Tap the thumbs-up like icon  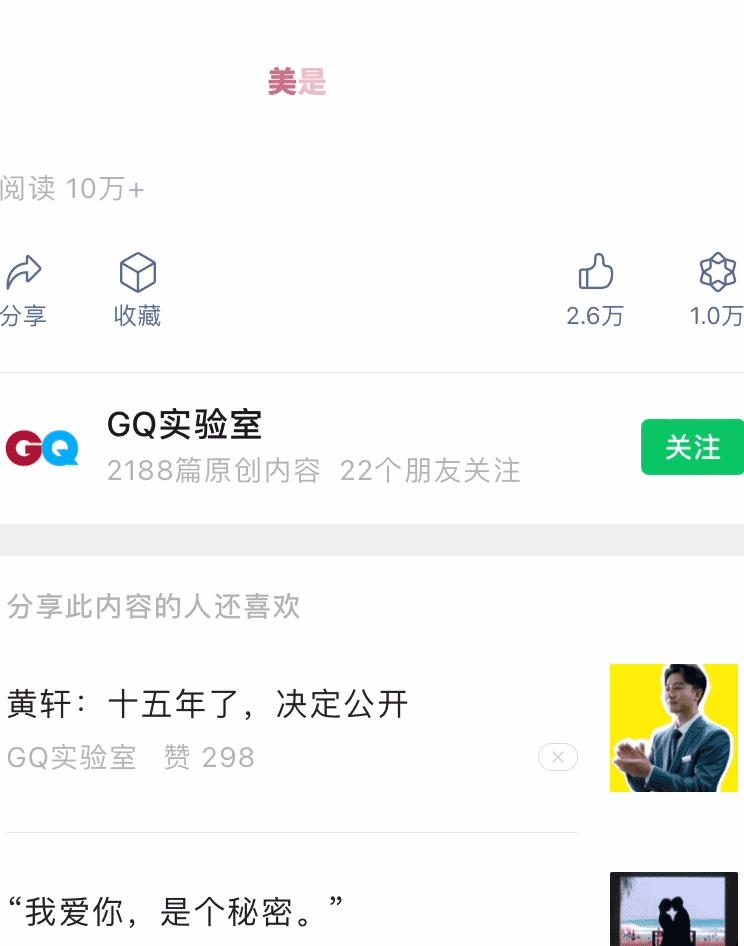point(597,272)
